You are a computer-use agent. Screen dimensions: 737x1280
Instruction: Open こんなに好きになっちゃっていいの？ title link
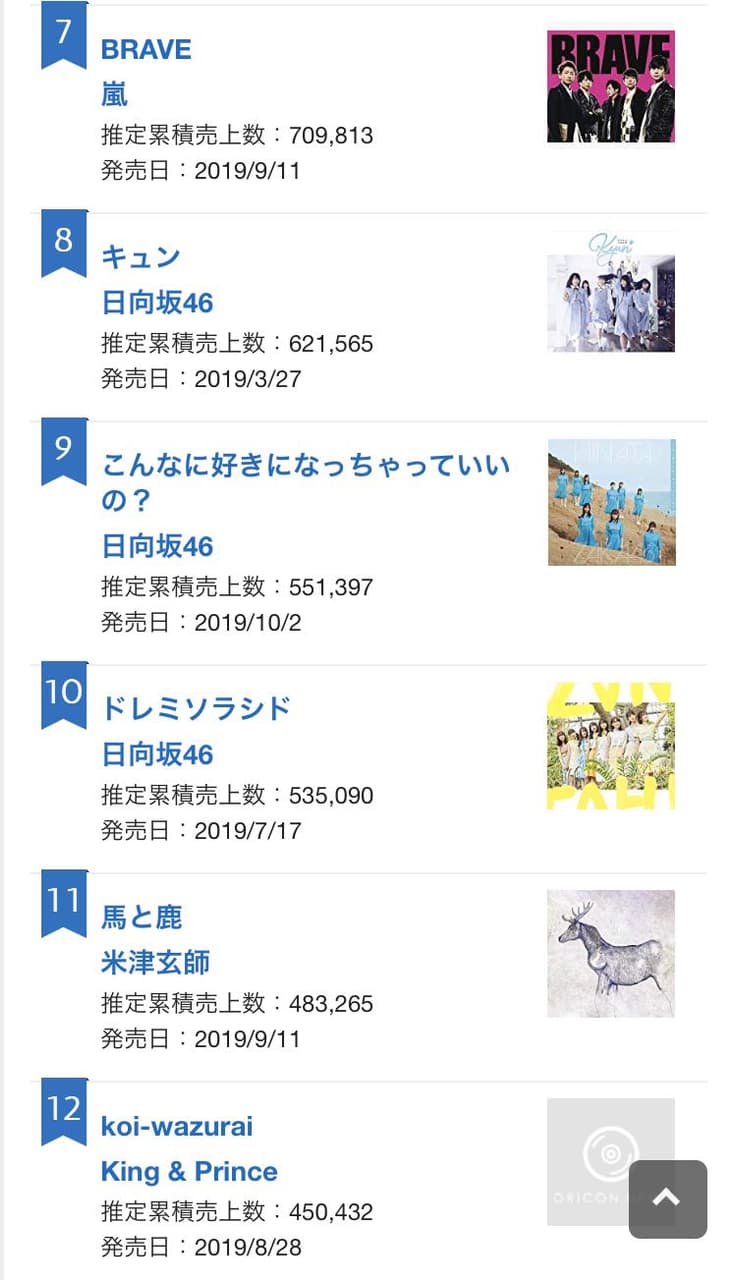pyautogui.click(x=305, y=482)
